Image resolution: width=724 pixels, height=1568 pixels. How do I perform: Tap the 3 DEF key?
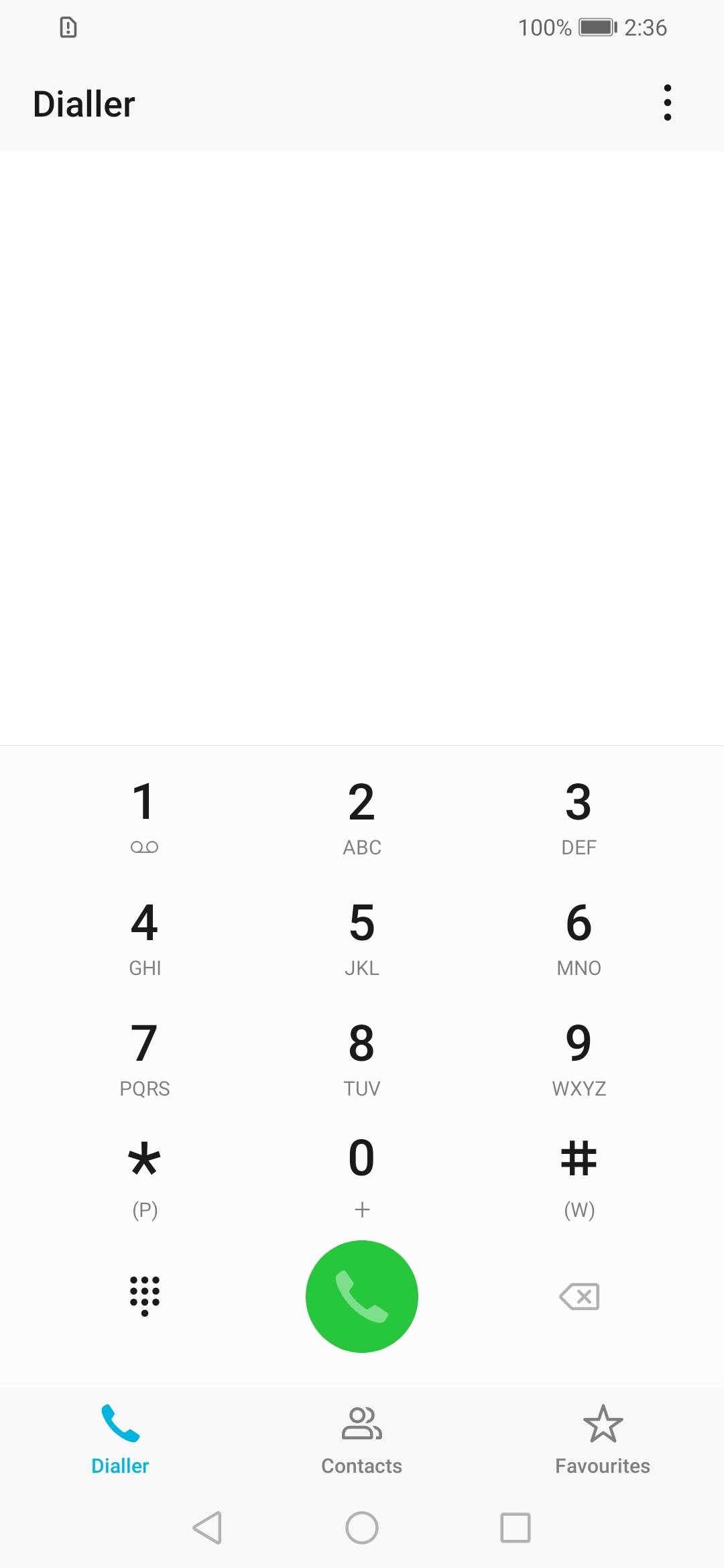(579, 818)
